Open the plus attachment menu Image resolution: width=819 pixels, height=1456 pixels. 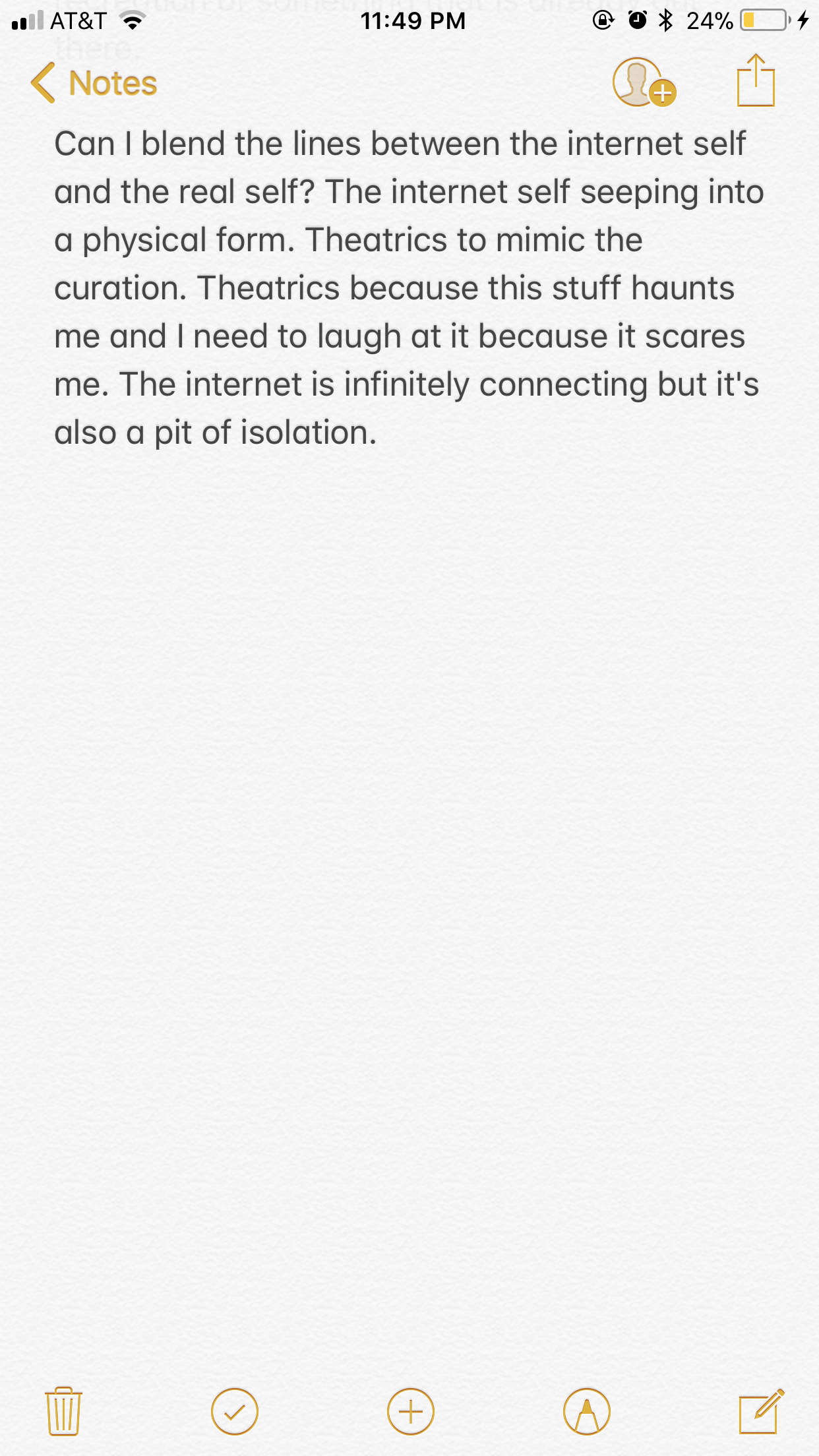(x=410, y=1412)
